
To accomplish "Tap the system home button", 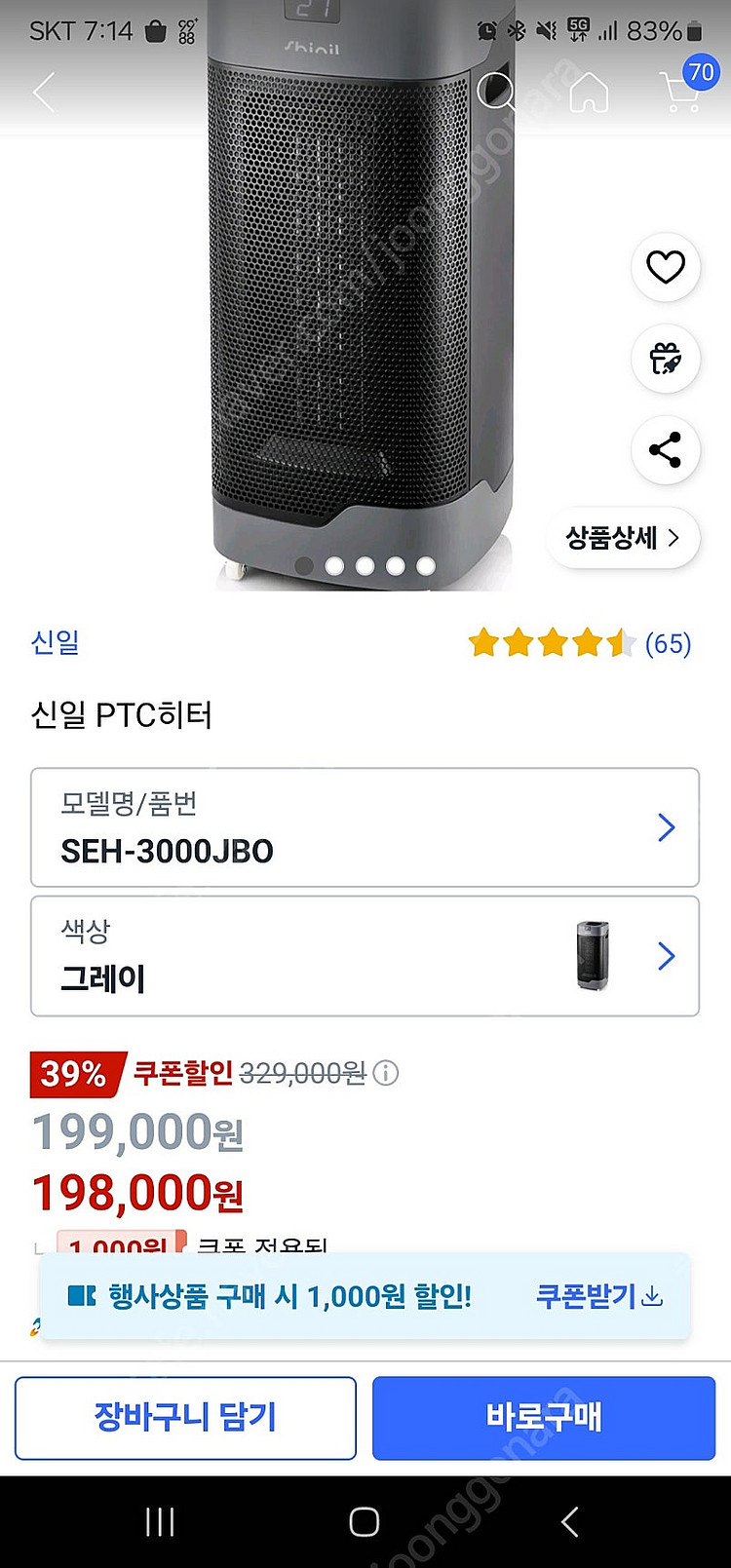I will click(365, 1521).
